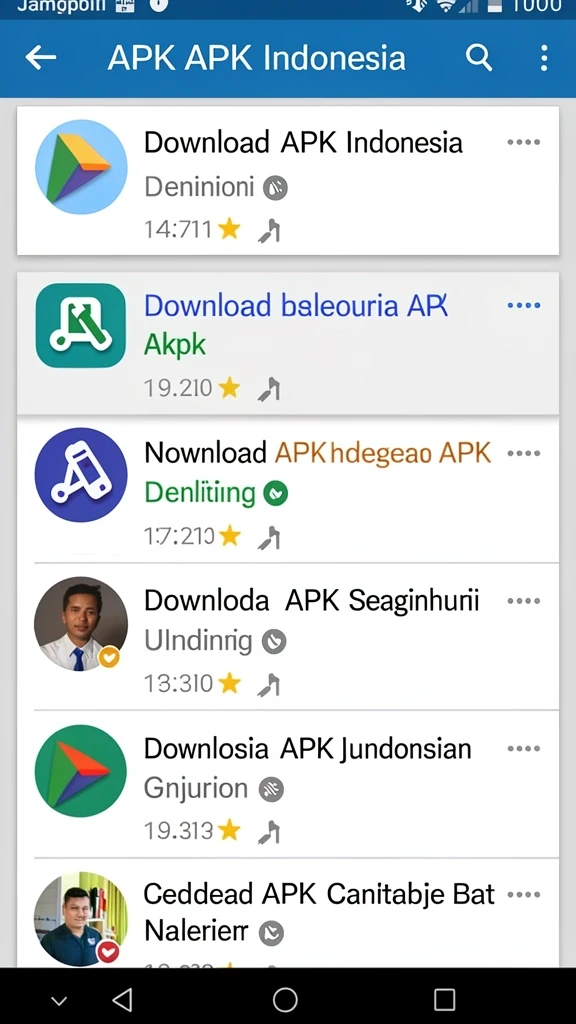Open options for Ceddead APK Canitabje Bat
The height and width of the screenshot is (1024, 576).
pyautogui.click(x=524, y=894)
